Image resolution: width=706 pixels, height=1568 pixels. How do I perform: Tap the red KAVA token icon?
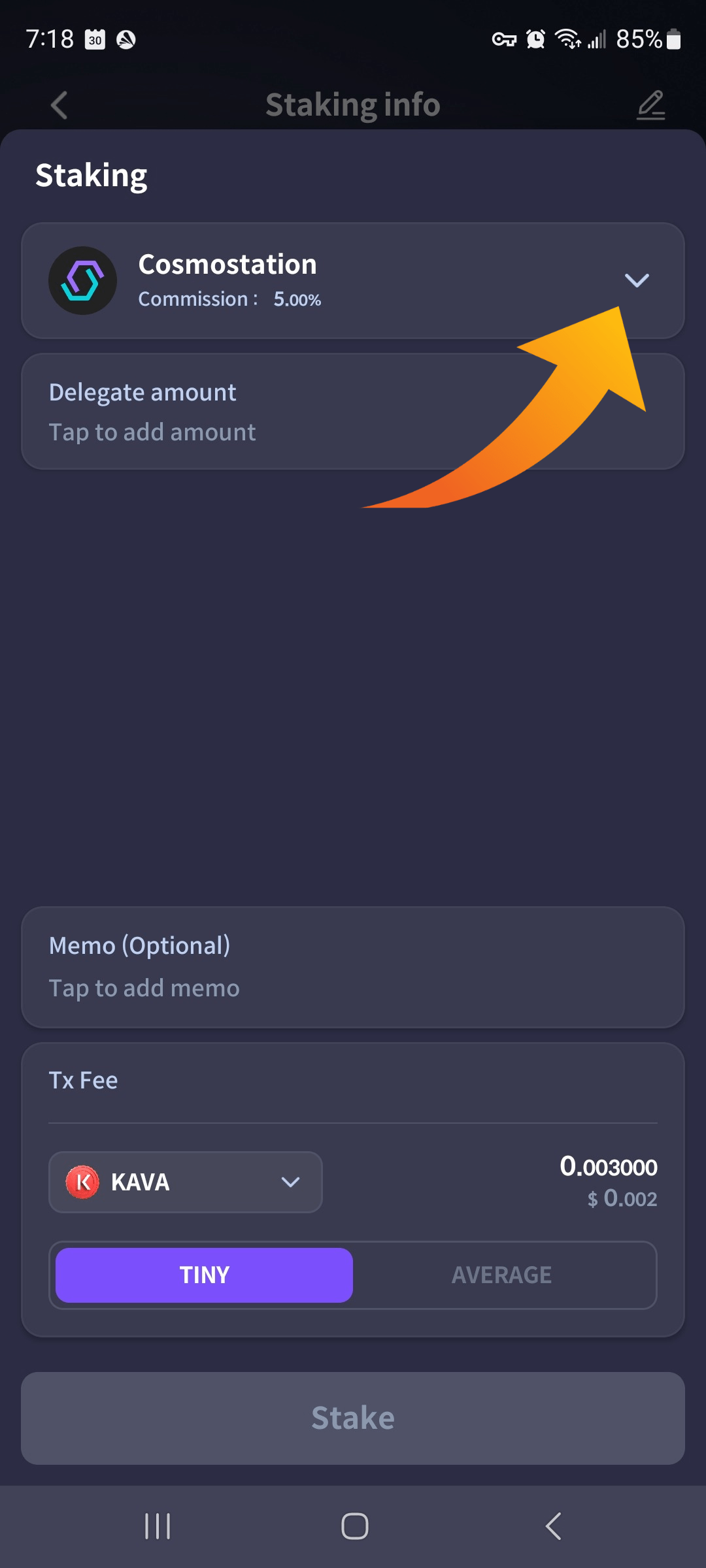pyautogui.click(x=80, y=1181)
